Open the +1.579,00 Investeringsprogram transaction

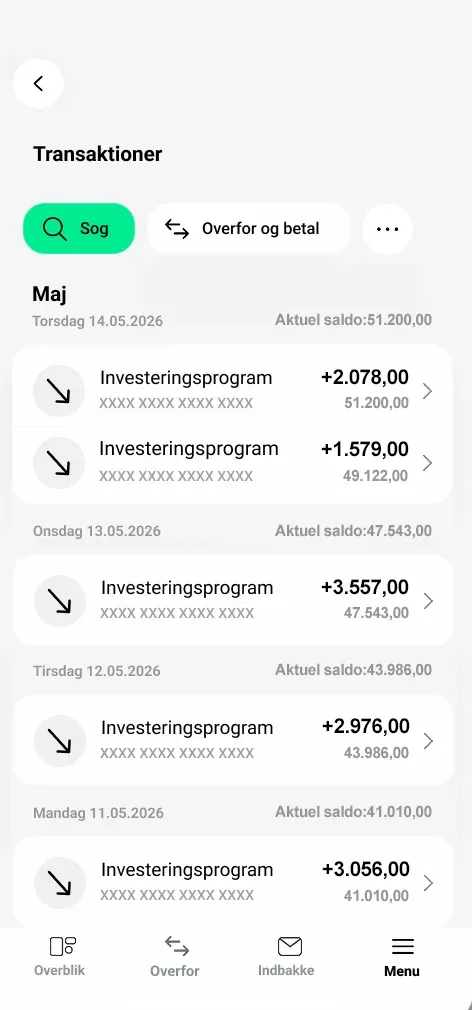tap(232, 462)
